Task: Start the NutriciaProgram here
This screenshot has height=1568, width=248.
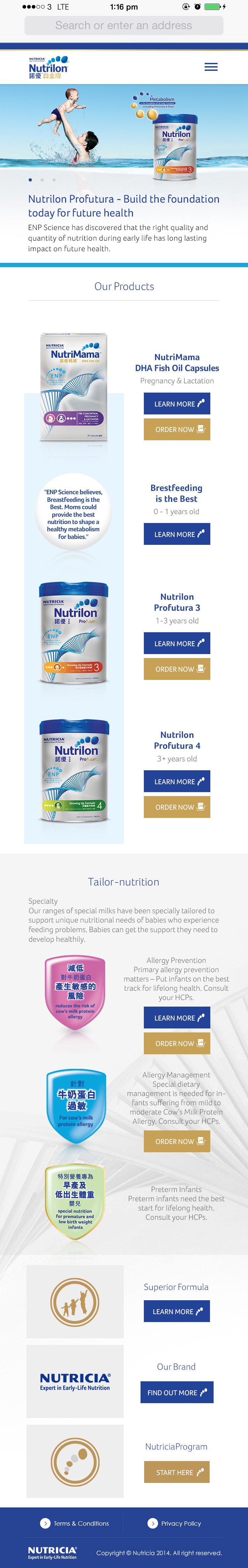Action: (177, 1472)
